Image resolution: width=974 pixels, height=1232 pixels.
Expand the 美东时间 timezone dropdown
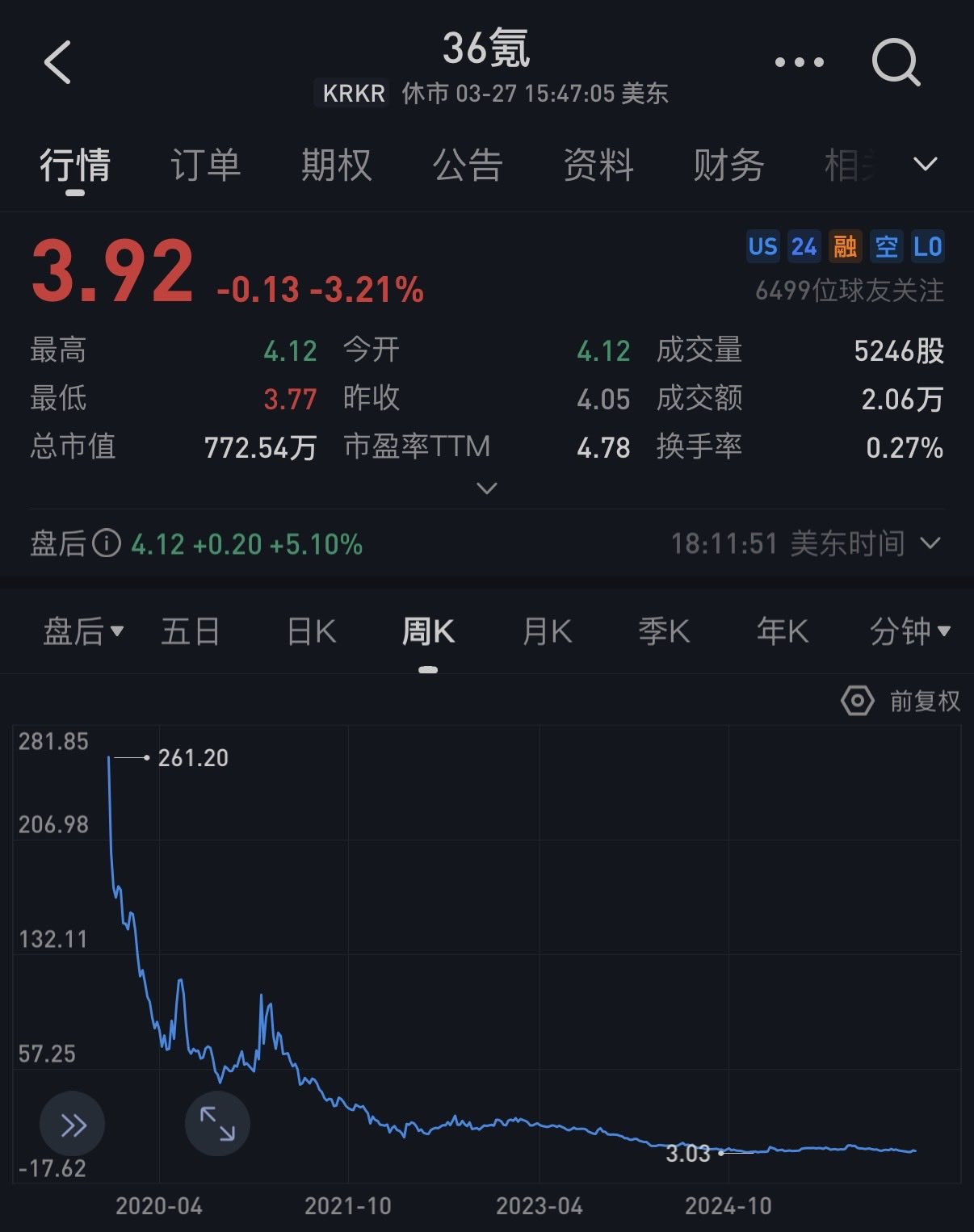click(930, 543)
